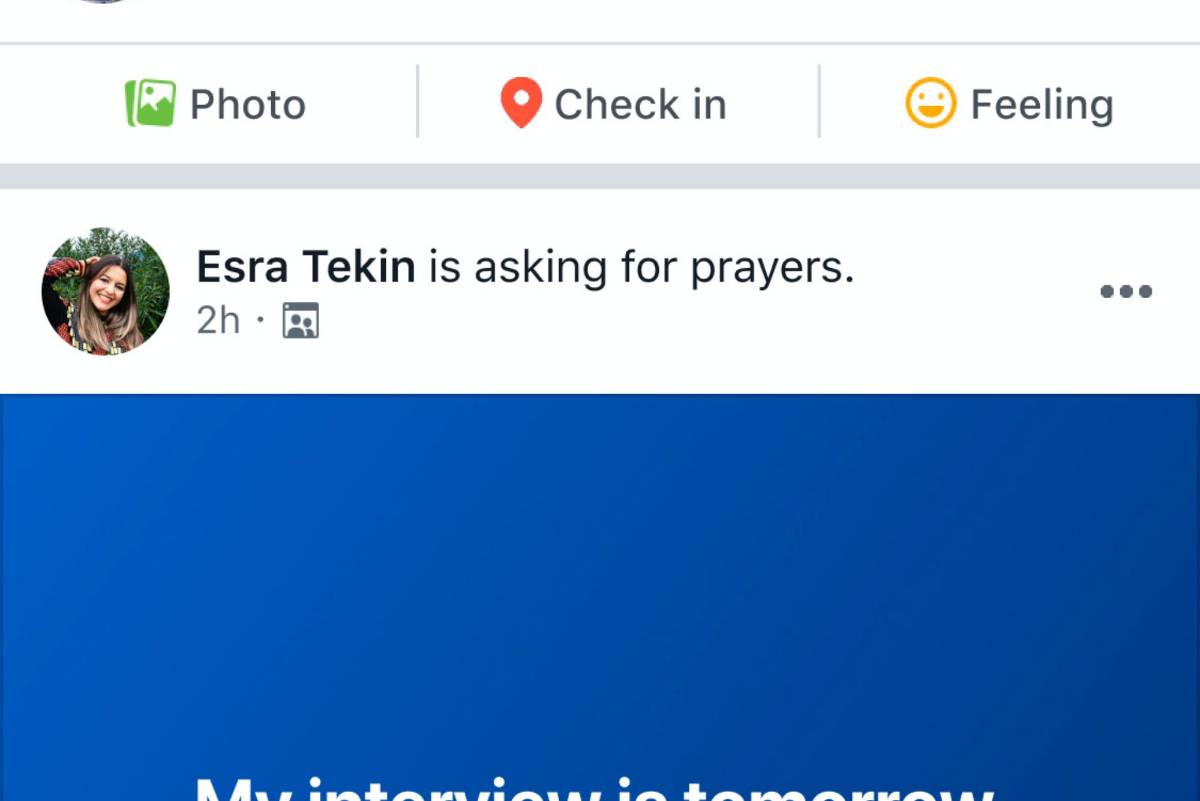Screen dimensions: 1200x801
Task: Tap the Check in button
Action: point(613,104)
